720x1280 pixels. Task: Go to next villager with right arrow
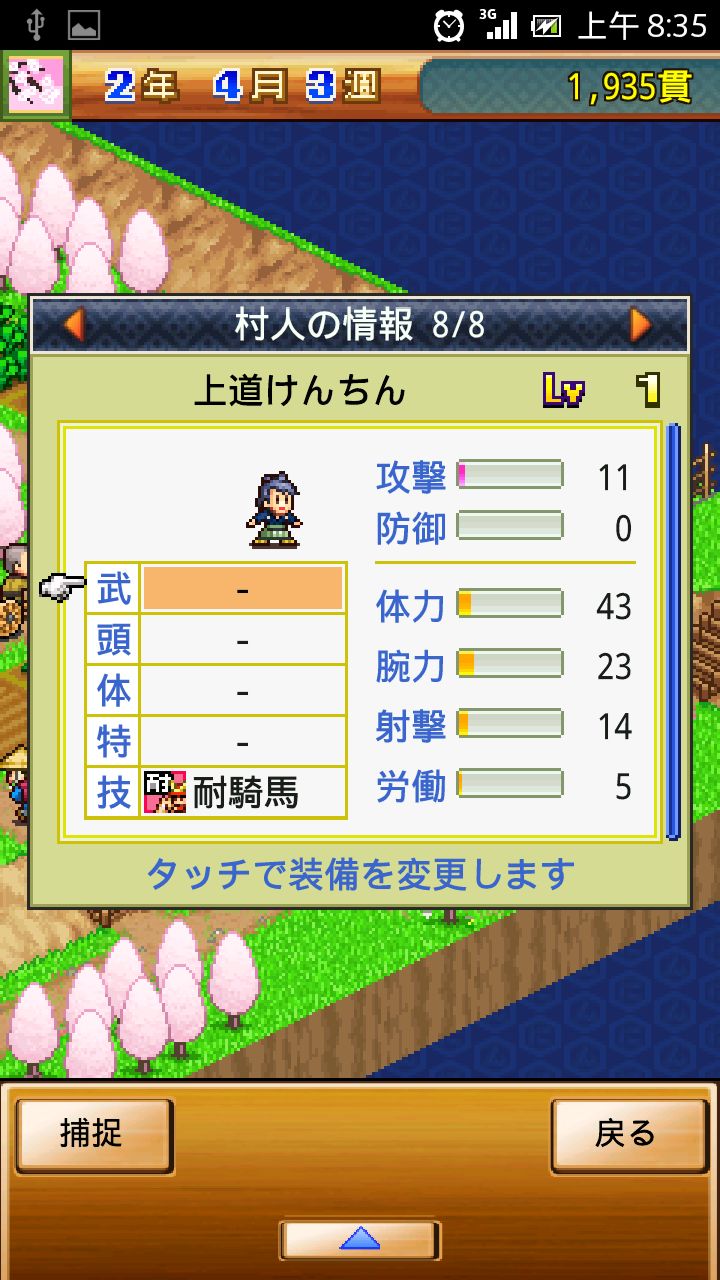click(x=640, y=324)
